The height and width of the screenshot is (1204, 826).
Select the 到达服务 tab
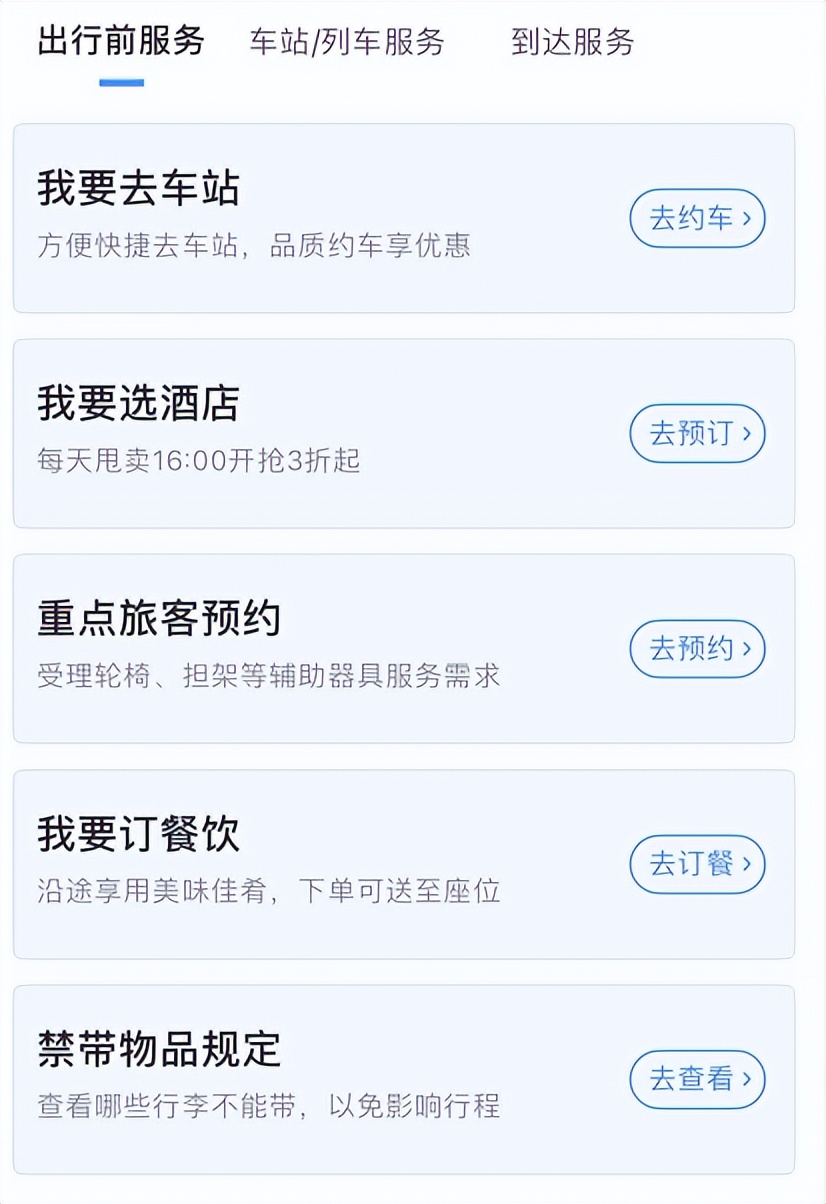(574, 42)
